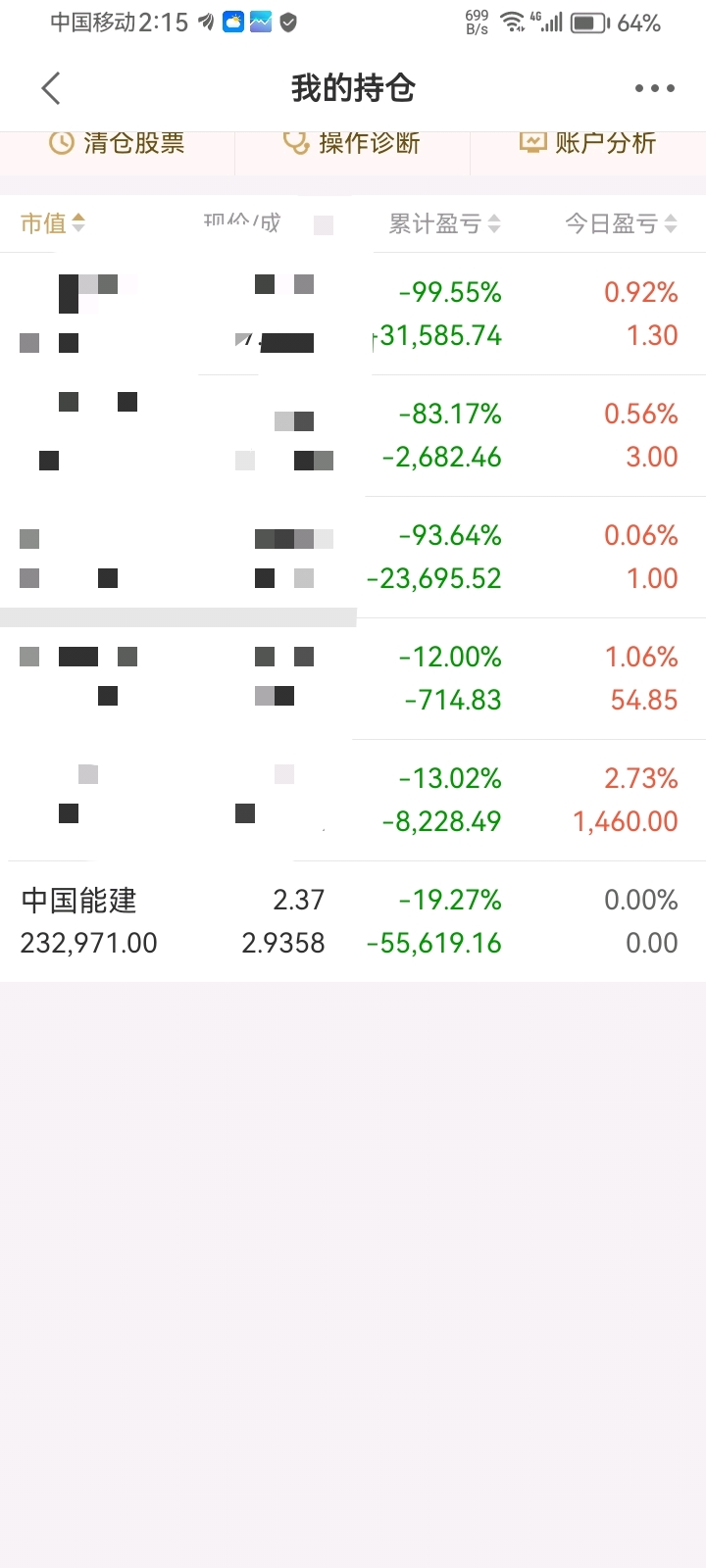Sort holdings by 累计盈亏
Image resolution: width=706 pixels, height=1568 pixels.
pyautogui.click(x=444, y=224)
